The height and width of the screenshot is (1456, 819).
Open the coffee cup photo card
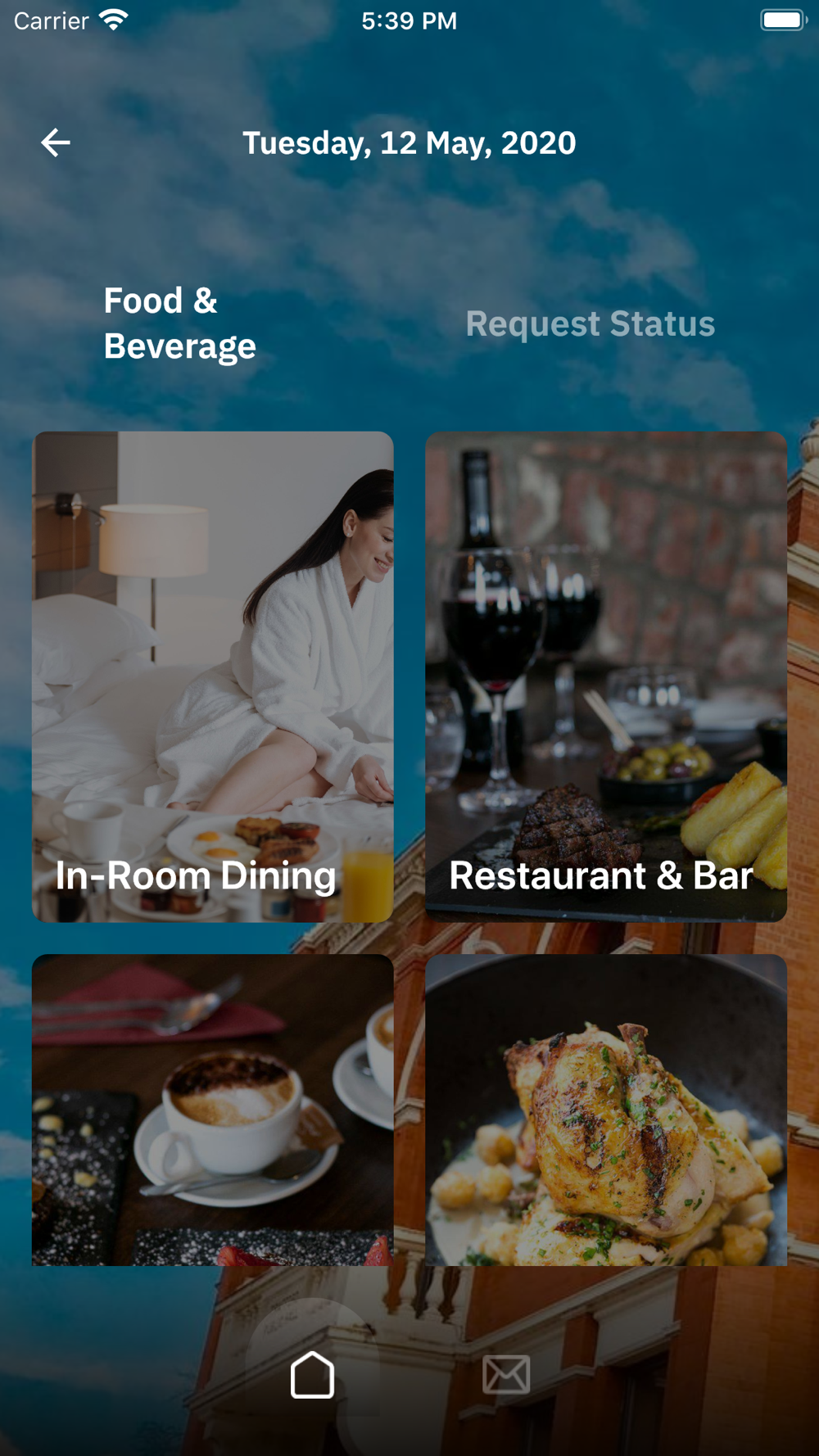(x=213, y=1109)
